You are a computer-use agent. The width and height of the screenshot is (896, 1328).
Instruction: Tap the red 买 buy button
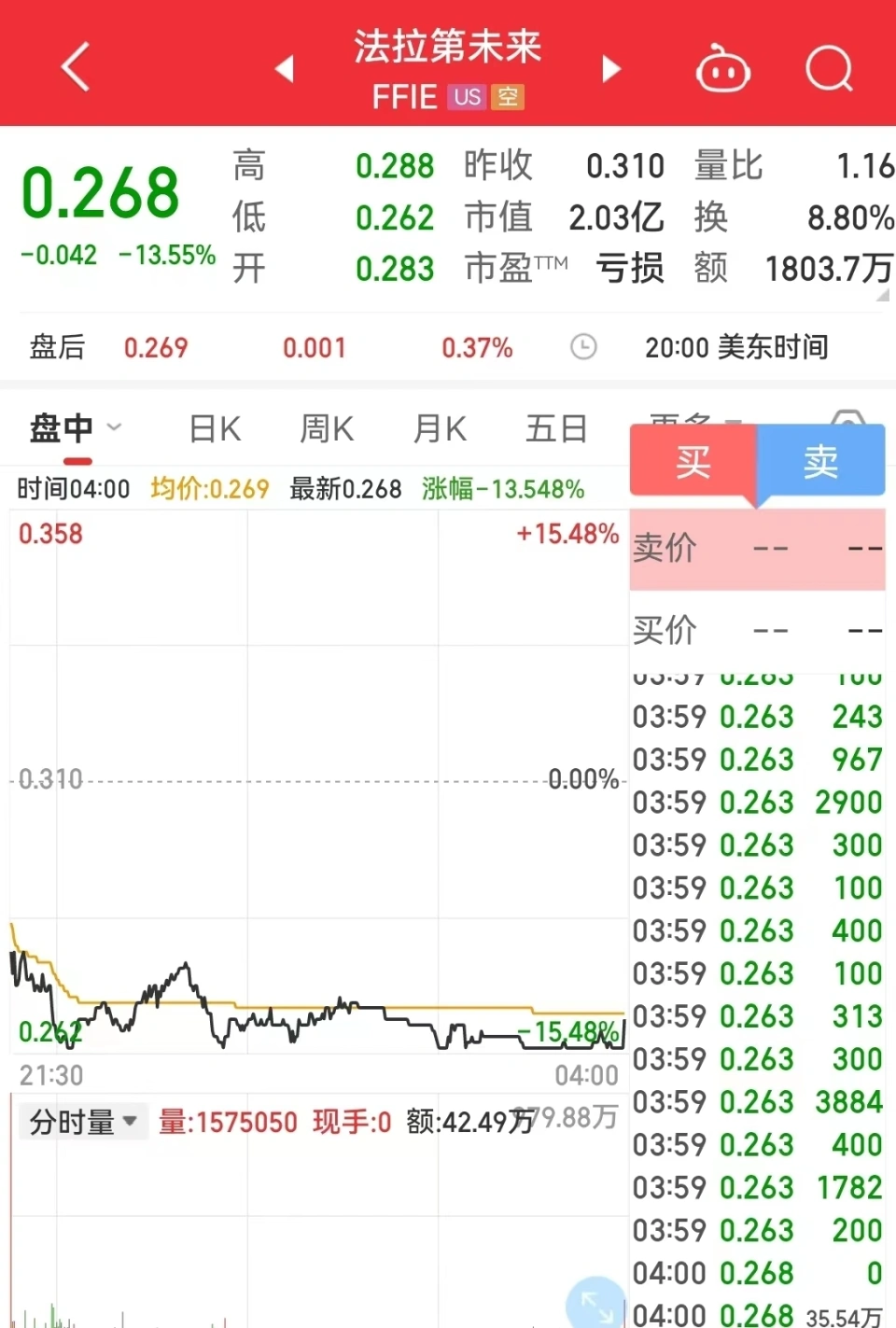693,461
